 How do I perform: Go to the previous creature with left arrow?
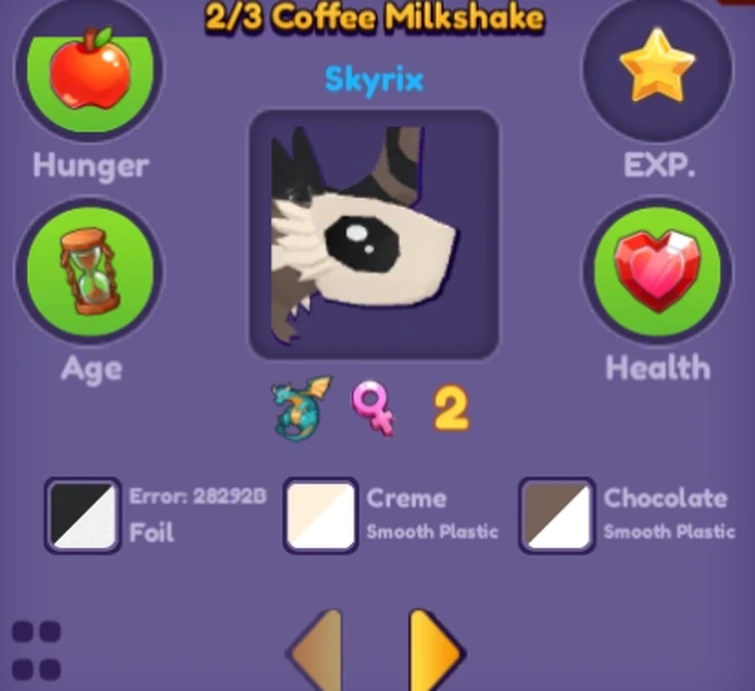tap(317, 652)
